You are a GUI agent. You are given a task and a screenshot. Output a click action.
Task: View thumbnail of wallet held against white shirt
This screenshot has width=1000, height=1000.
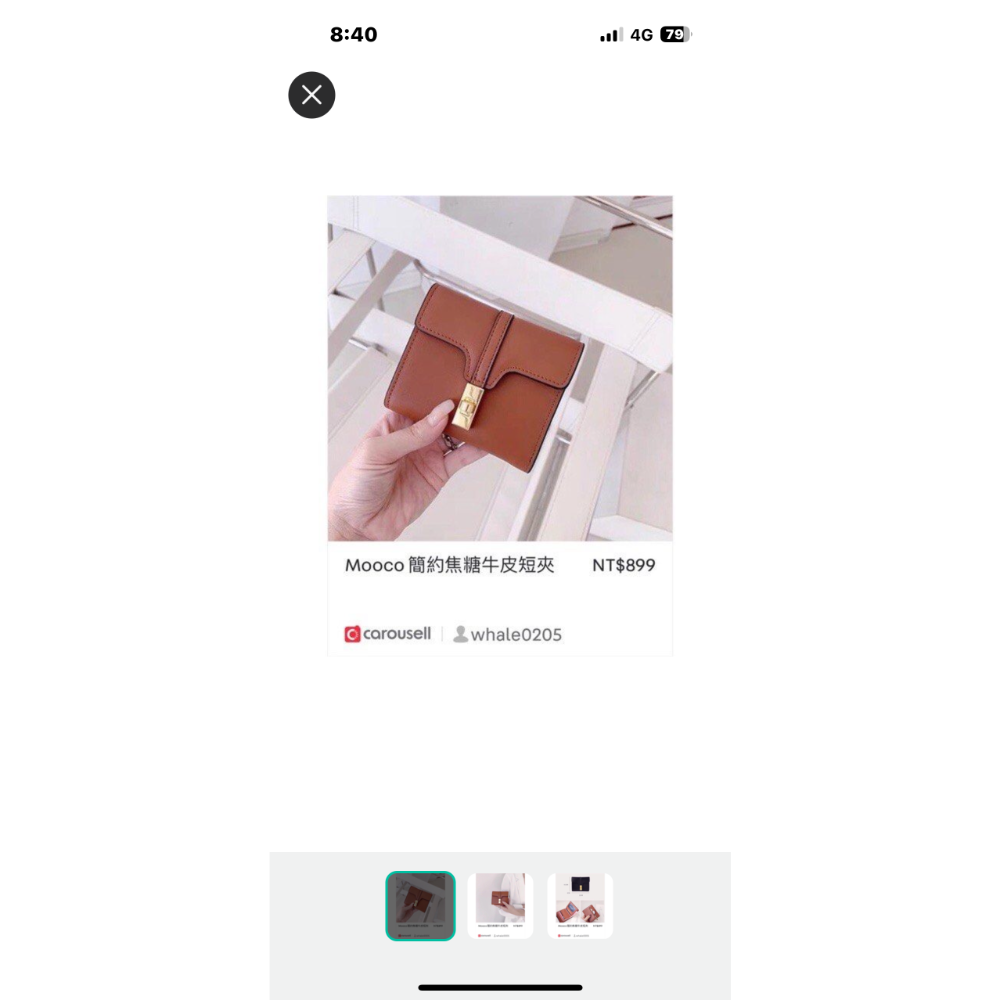500,906
